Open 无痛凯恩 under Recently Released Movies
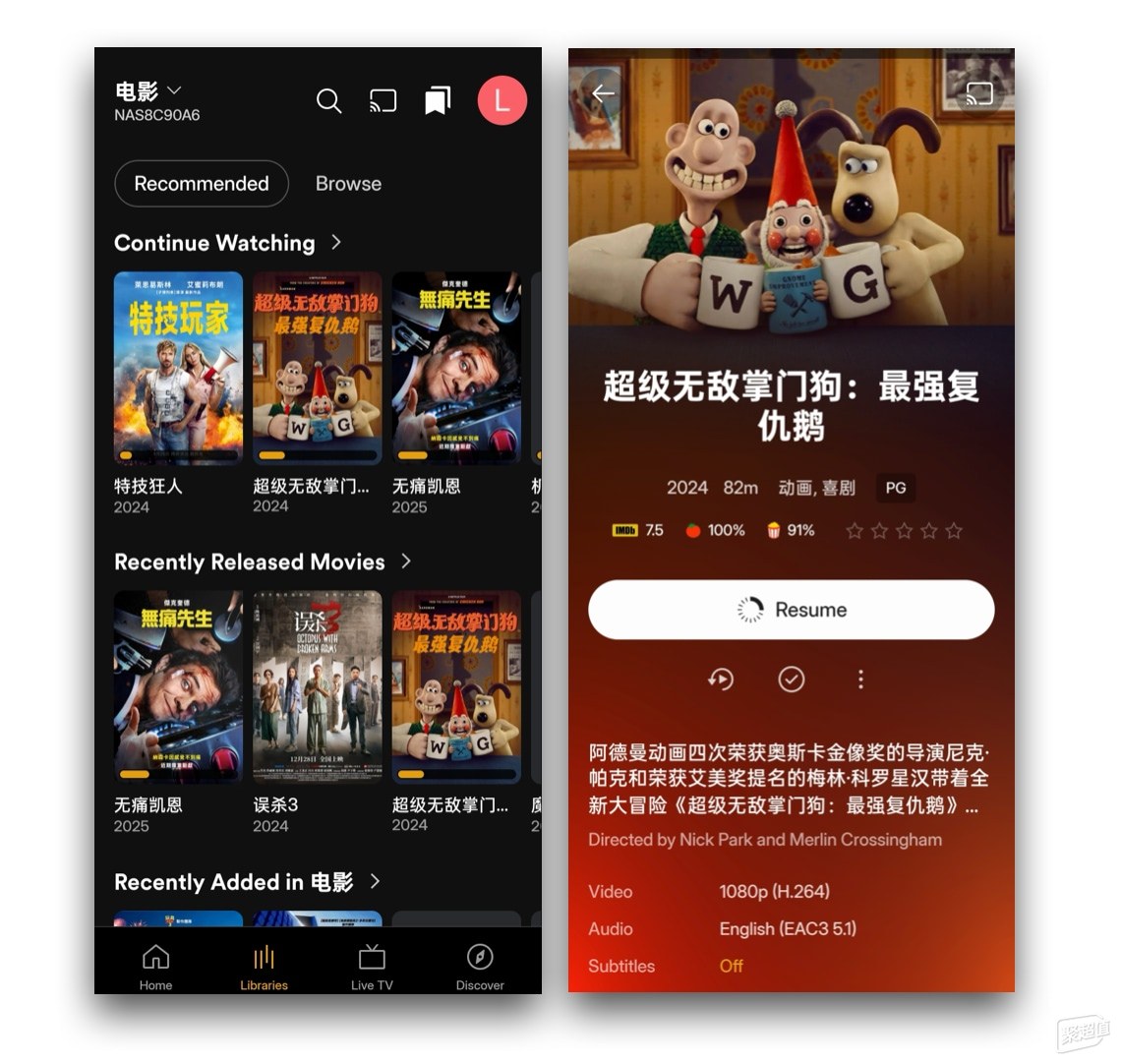The height and width of the screenshot is (1064, 1121). pos(178,686)
